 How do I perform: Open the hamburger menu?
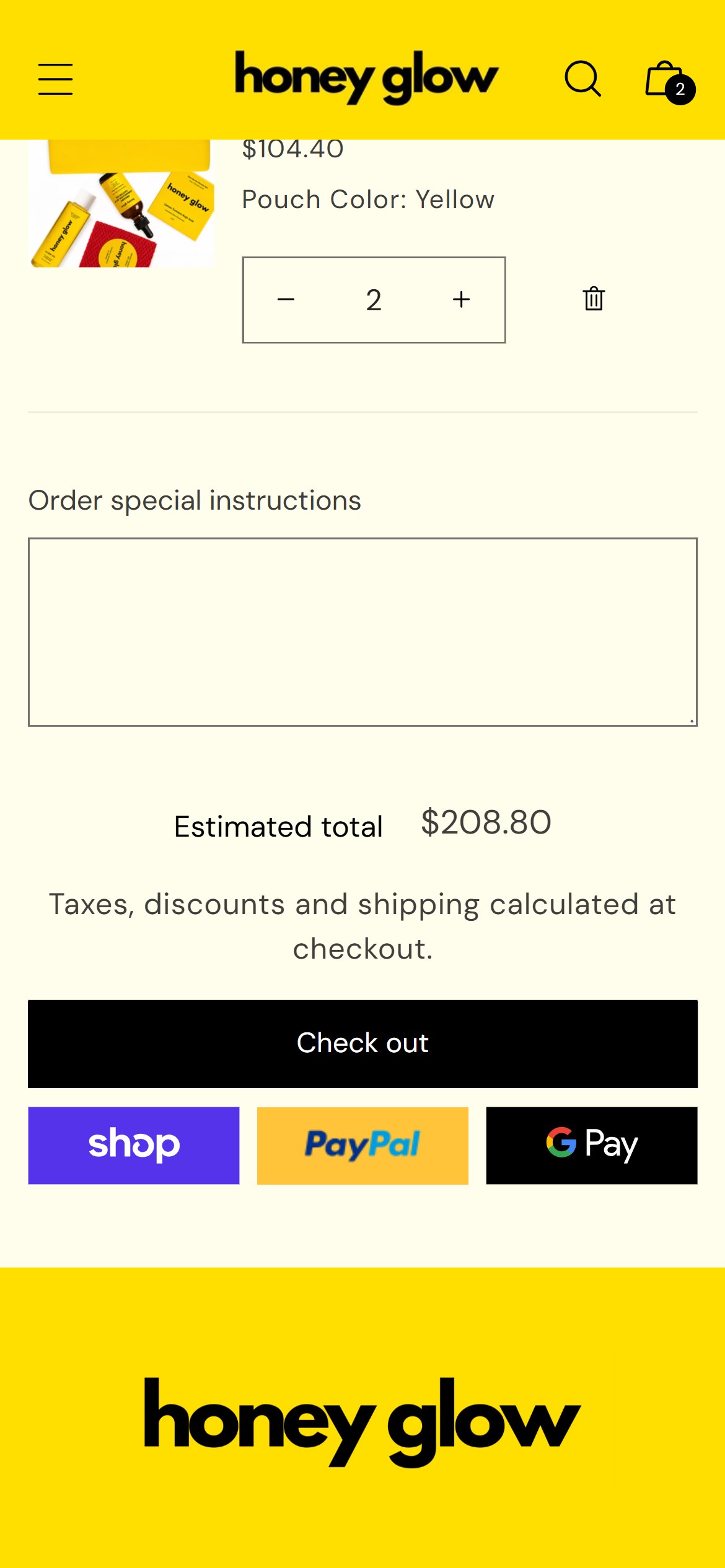(x=55, y=79)
